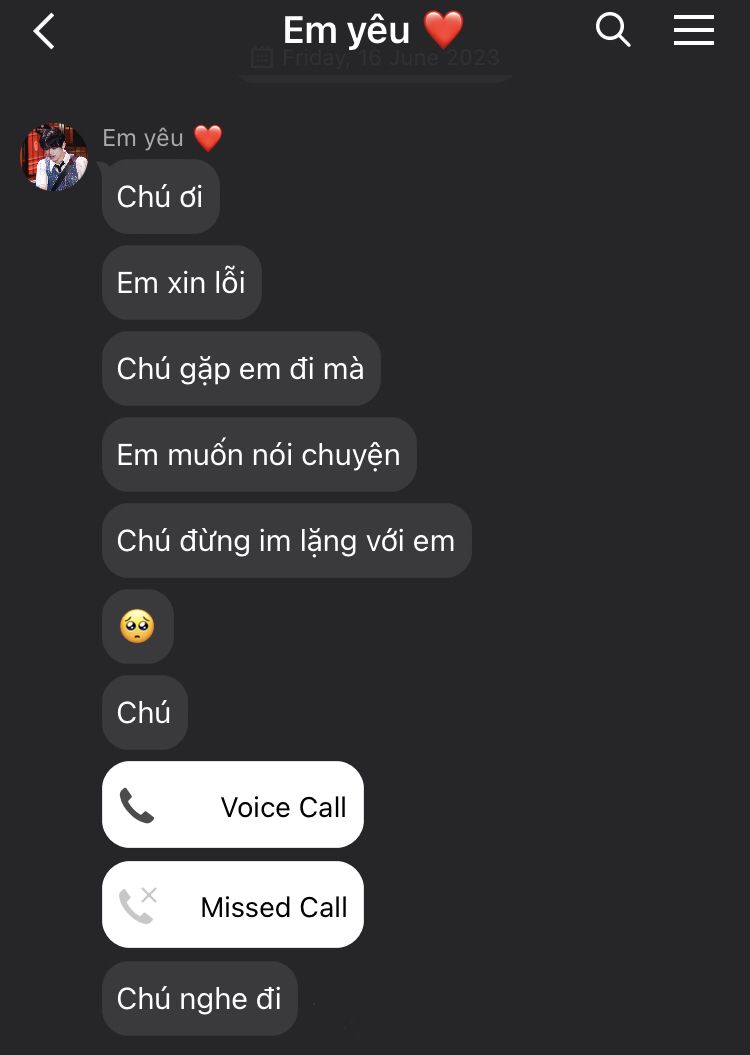
Task: Go back from the Em yêu chat
Action: coord(44,31)
